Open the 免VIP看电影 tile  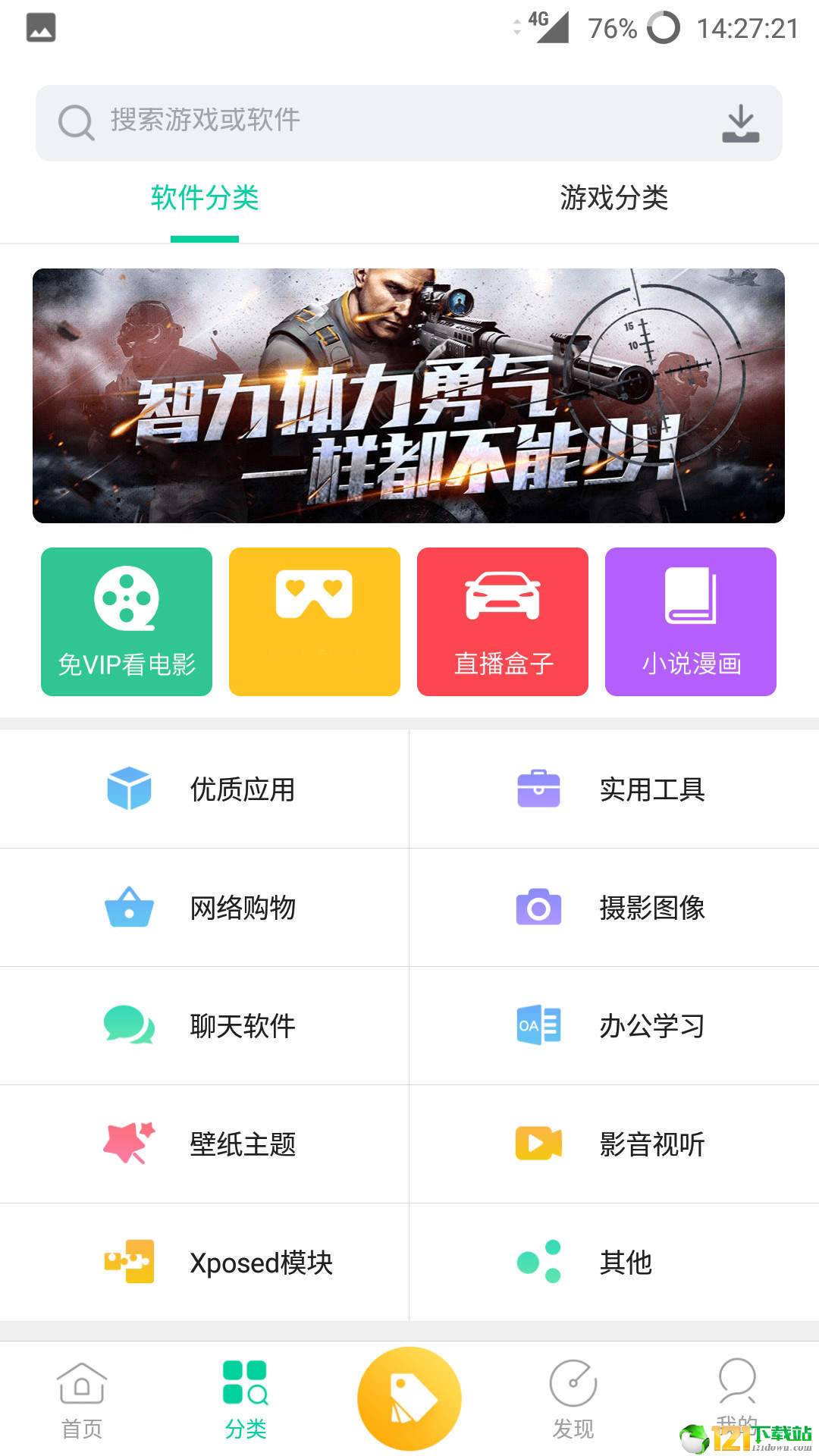tap(127, 622)
